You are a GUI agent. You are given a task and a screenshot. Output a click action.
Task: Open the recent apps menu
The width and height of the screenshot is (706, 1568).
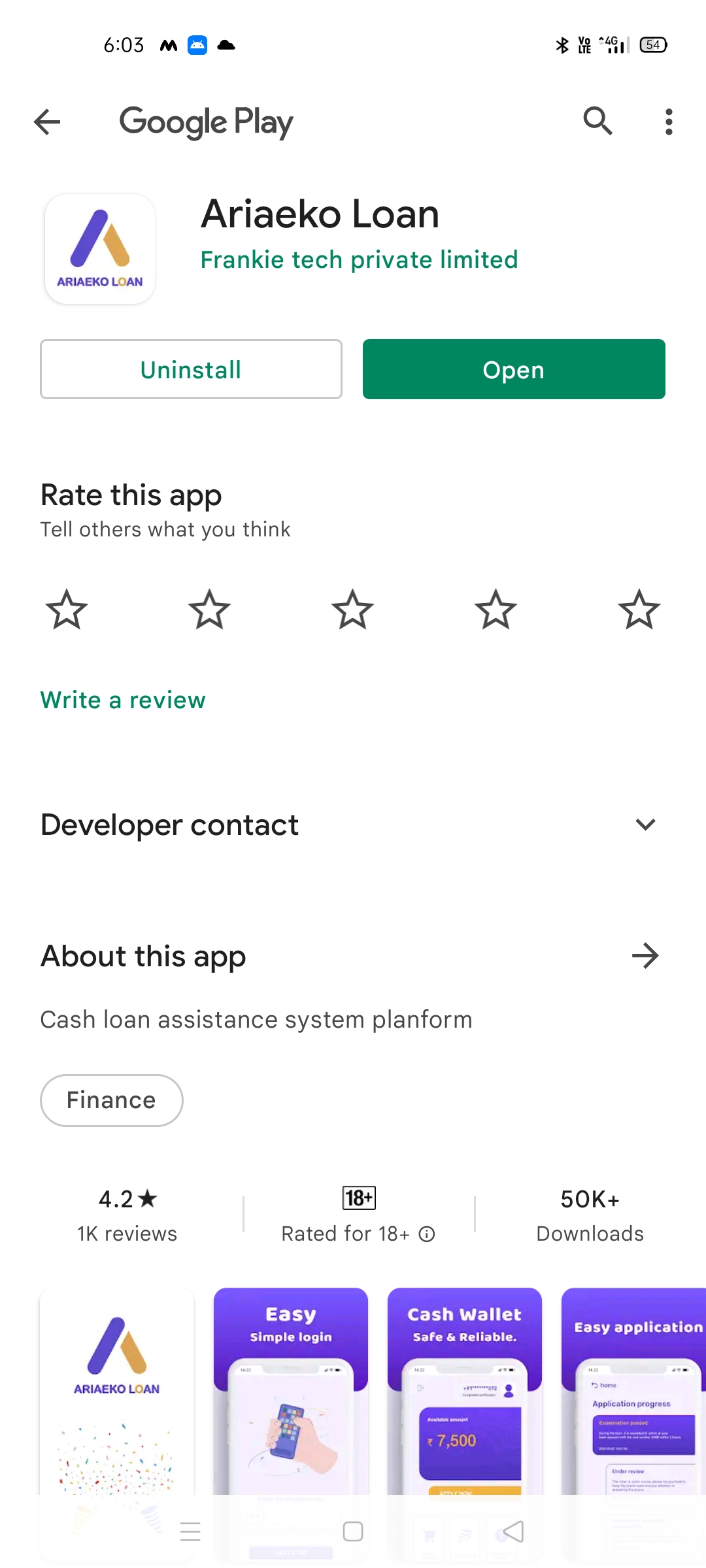coord(190,1531)
